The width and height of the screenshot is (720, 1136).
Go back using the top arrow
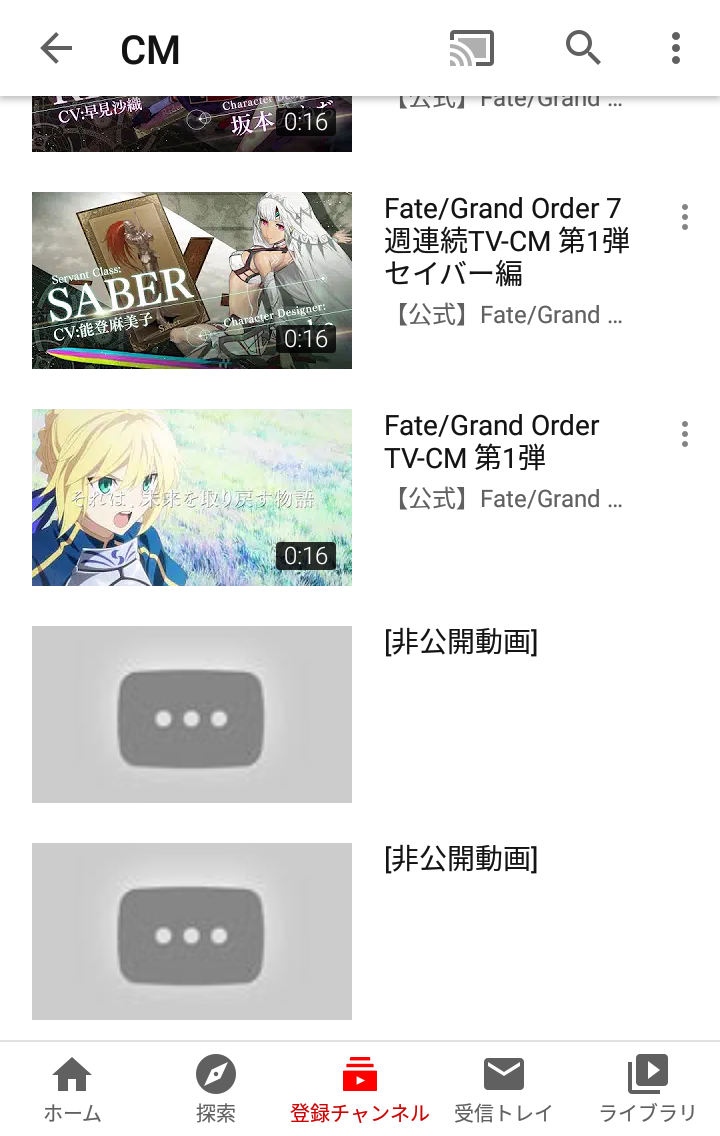[x=56, y=48]
